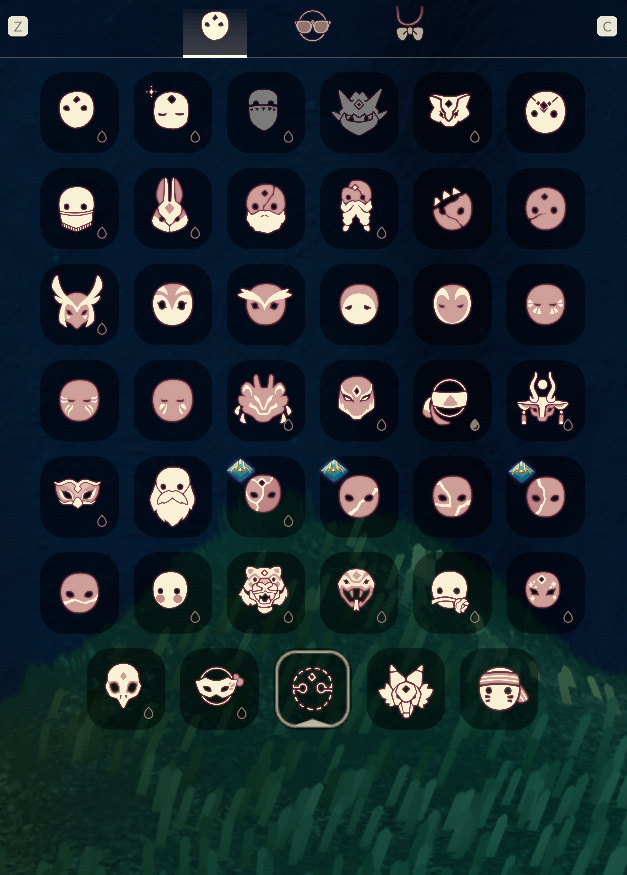This screenshot has width=627, height=875.
Task: Equip the headband bandana mask
Action: 498,688
